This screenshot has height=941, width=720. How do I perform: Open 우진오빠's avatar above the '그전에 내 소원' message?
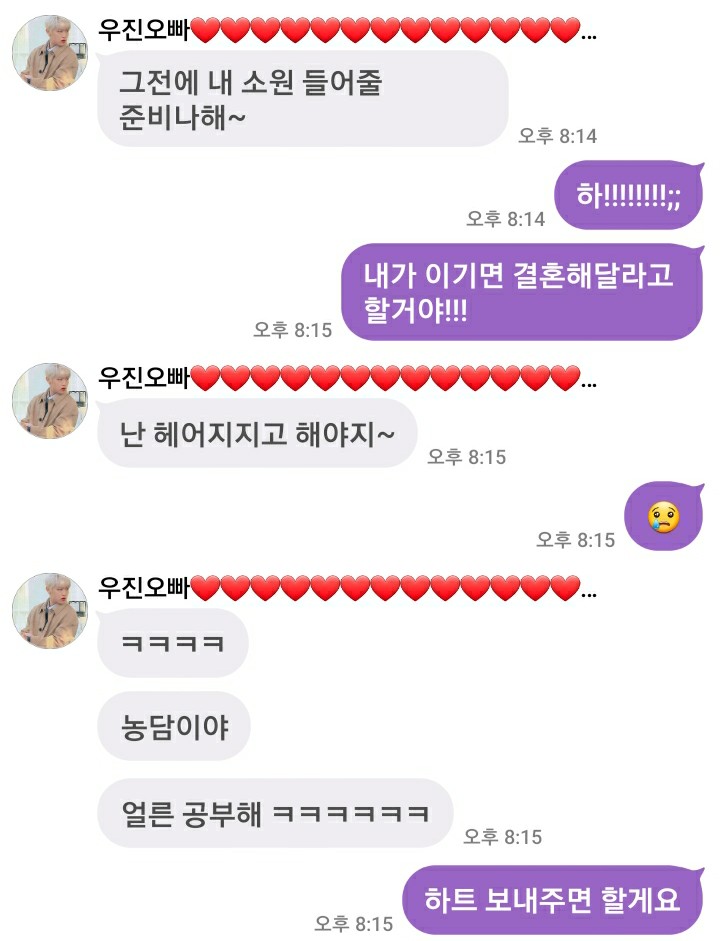[x=49, y=53]
